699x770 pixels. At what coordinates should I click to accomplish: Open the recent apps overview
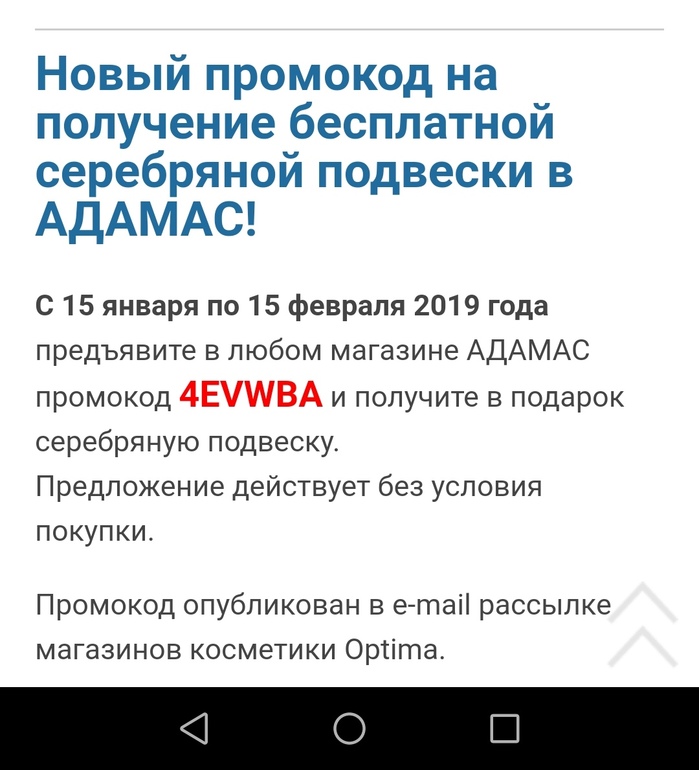pos(504,728)
